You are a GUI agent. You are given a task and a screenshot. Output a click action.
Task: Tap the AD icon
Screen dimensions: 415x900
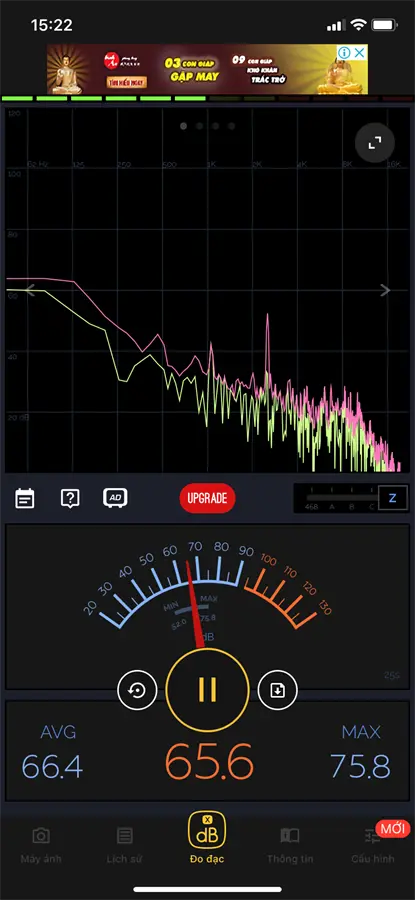click(x=115, y=498)
